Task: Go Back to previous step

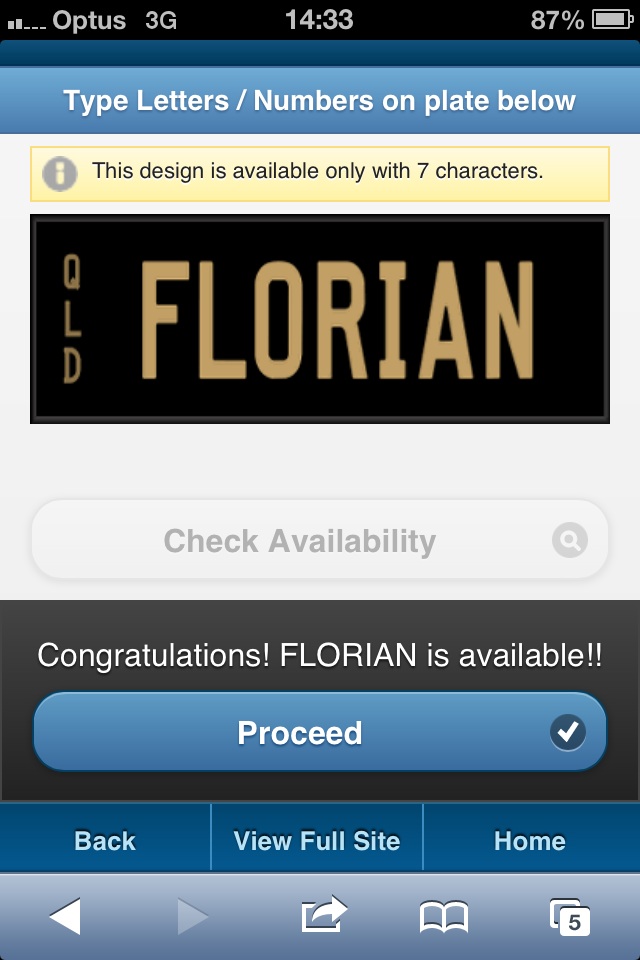Action: [105, 841]
